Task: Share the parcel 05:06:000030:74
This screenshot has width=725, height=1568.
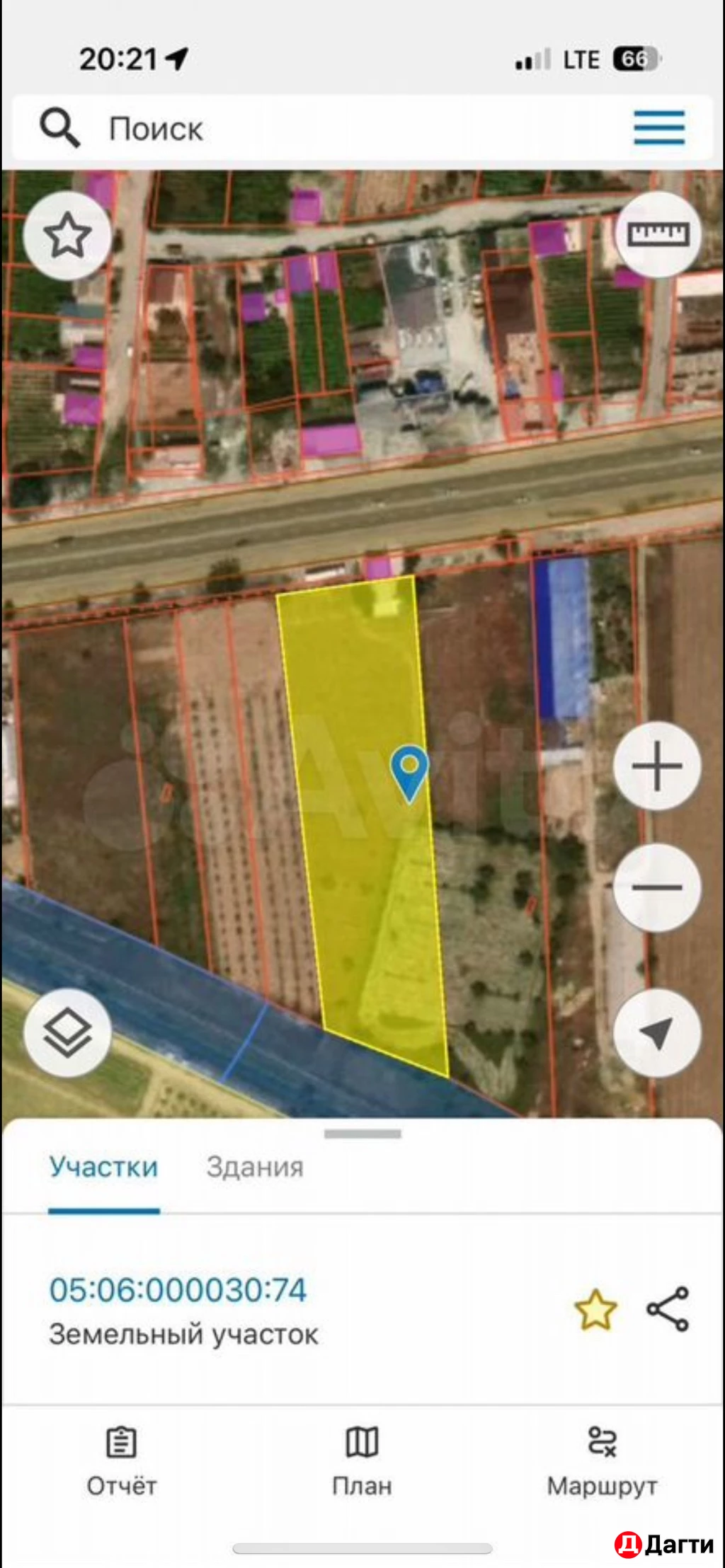Action: [x=668, y=1310]
